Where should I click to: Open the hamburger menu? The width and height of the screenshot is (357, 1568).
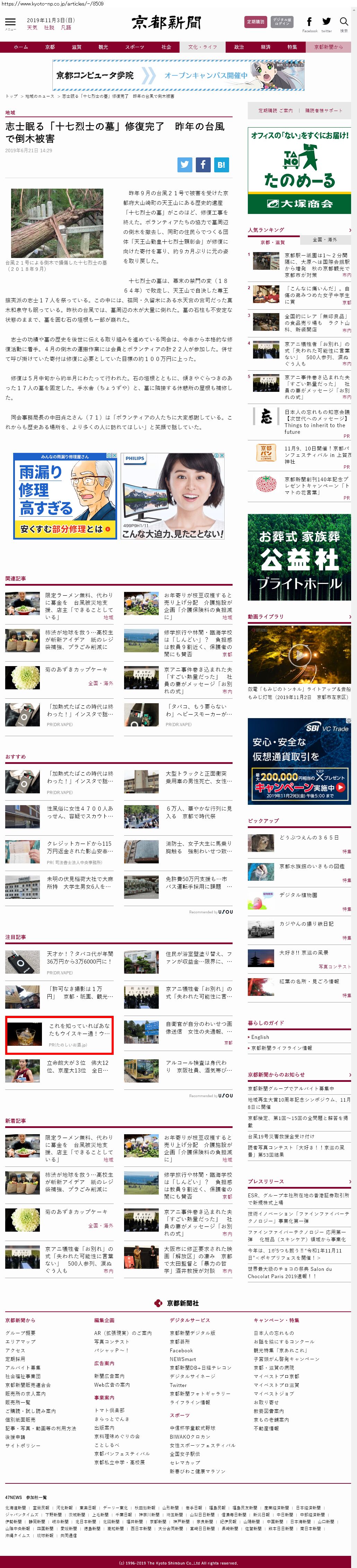pyautogui.click(x=10, y=23)
